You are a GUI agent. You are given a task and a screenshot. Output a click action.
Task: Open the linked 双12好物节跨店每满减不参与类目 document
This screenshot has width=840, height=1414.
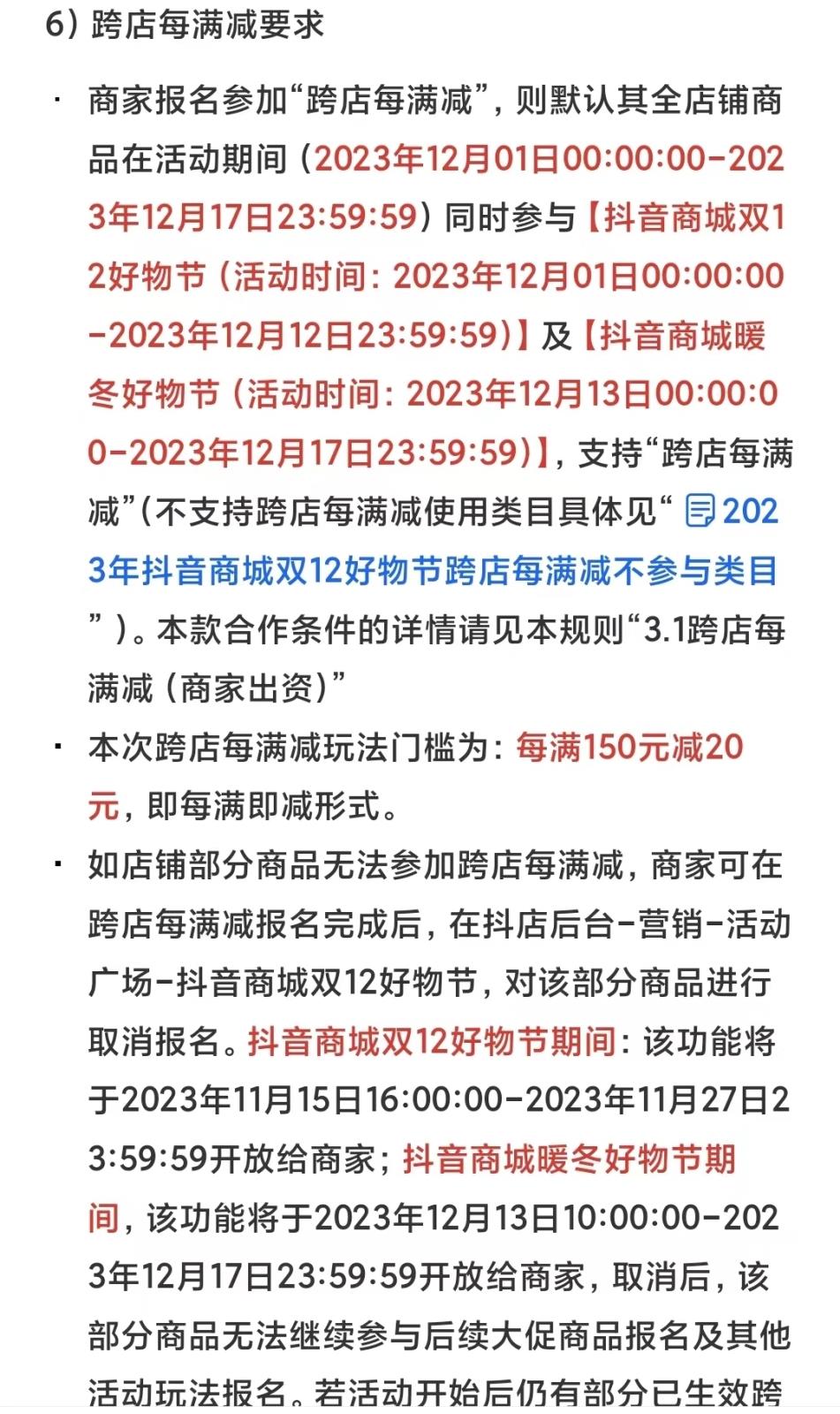click(x=432, y=570)
